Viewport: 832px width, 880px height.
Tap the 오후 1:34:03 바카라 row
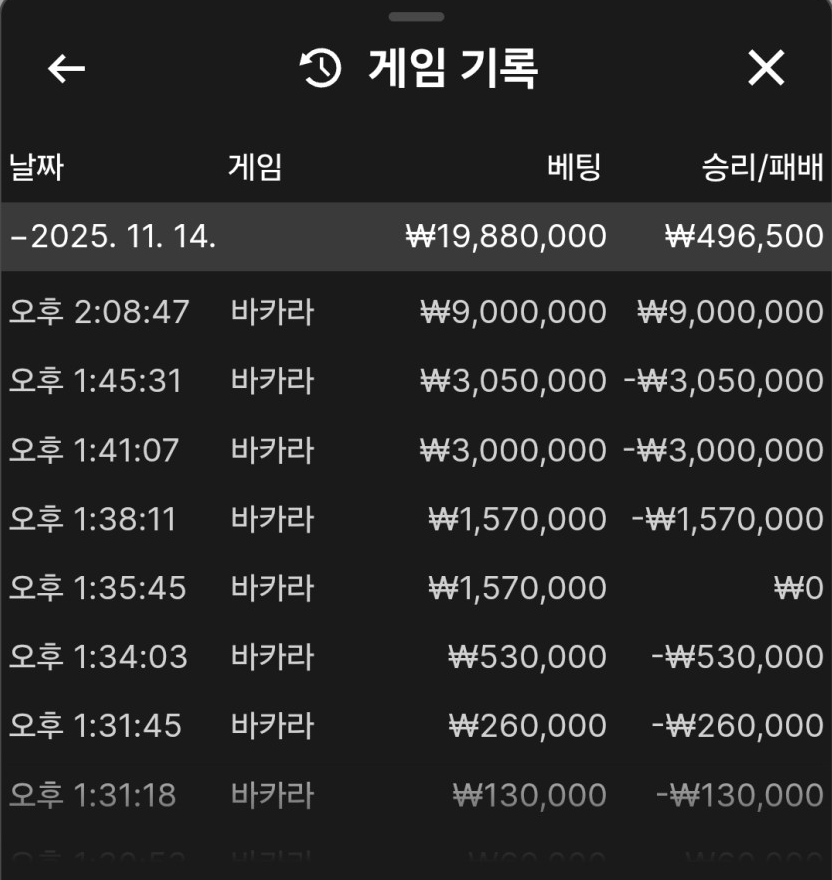pyautogui.click(x=416, y=657)
